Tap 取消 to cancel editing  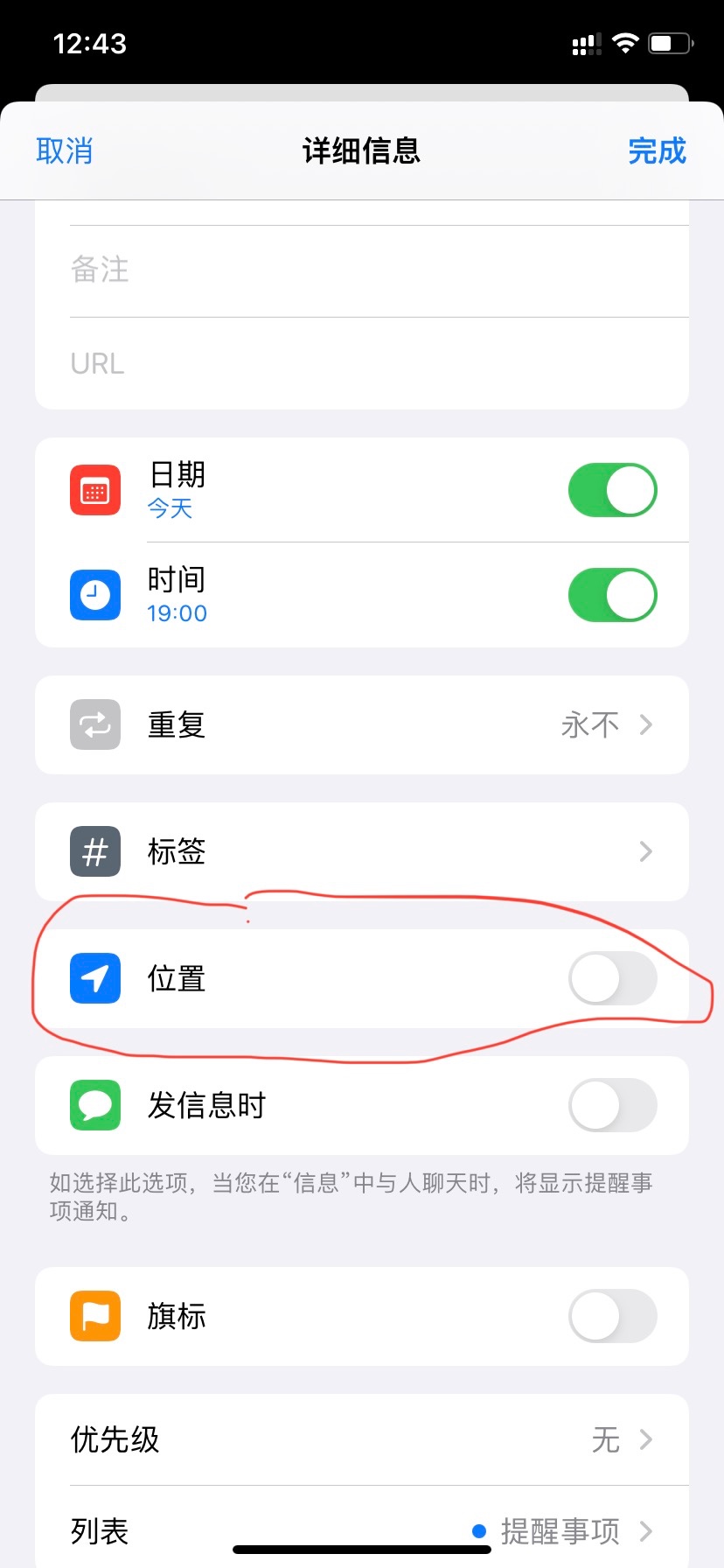(x=64, y=150)
